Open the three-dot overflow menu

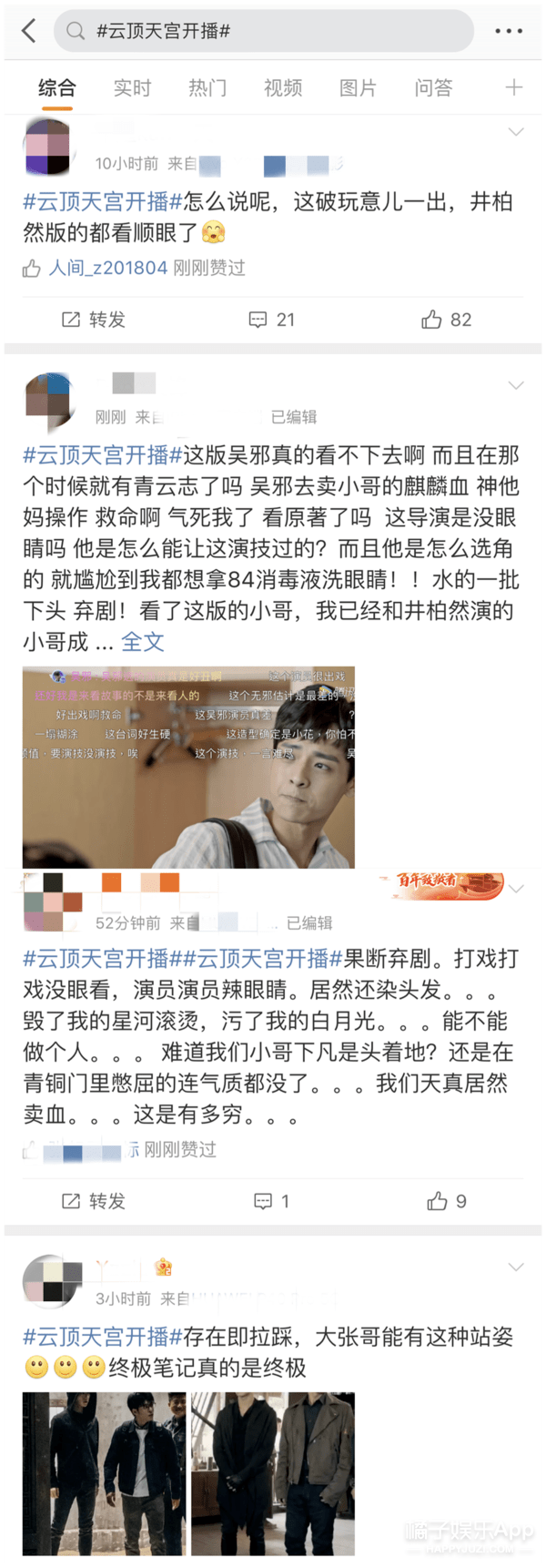coord(509,31)
